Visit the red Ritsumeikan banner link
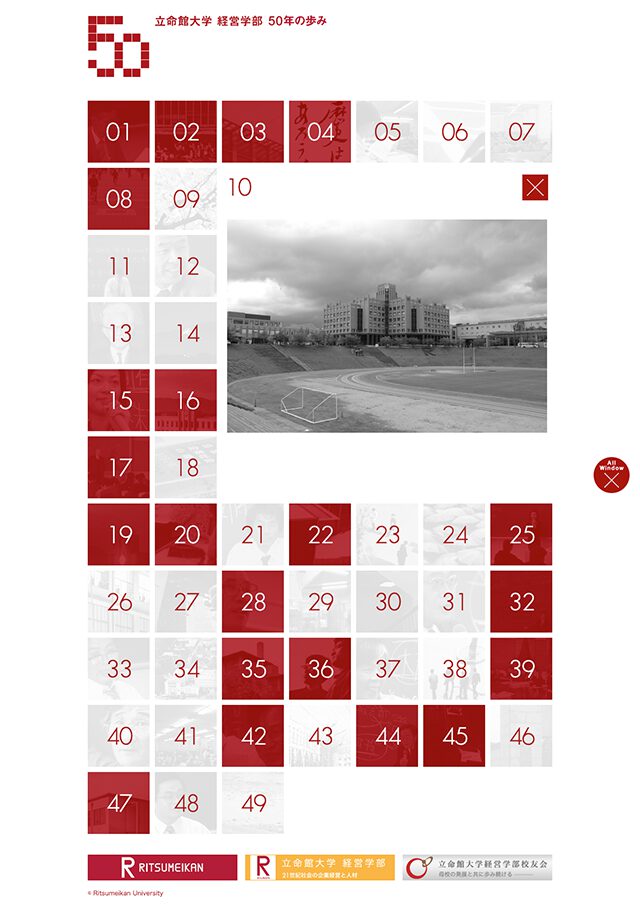The image size is (640, 914). click(162, 867)
